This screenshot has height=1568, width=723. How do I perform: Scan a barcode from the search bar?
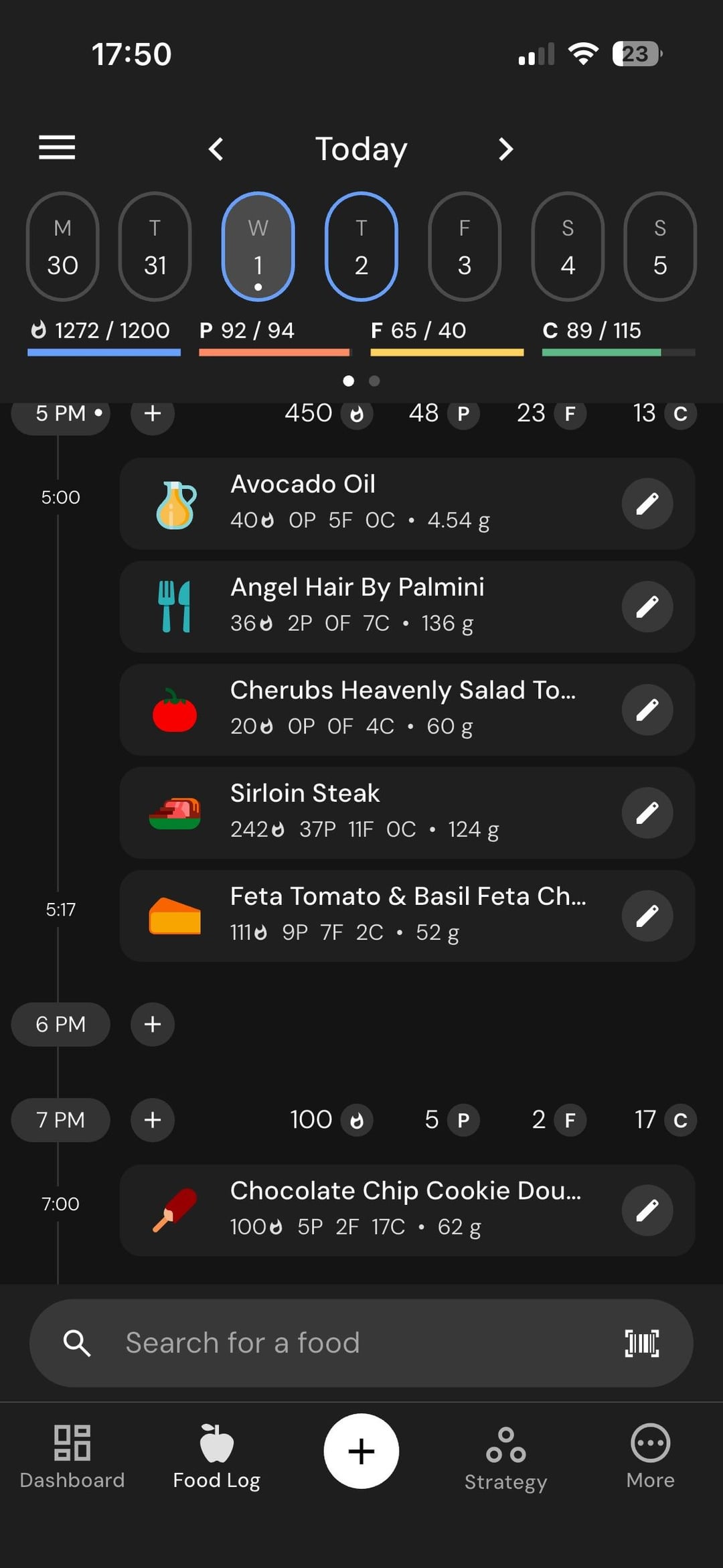[x=641, y=1343]
